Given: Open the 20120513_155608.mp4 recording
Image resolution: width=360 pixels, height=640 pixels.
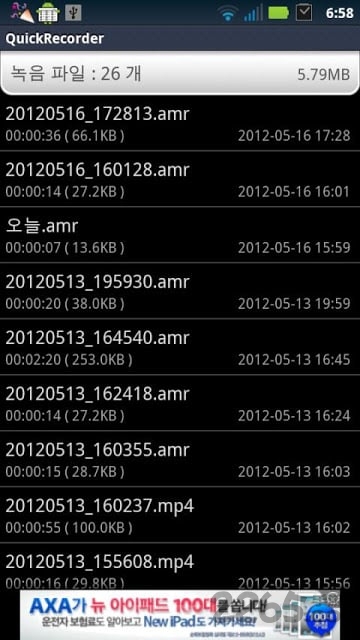Looking at the screenshot, I should point(180,566).
